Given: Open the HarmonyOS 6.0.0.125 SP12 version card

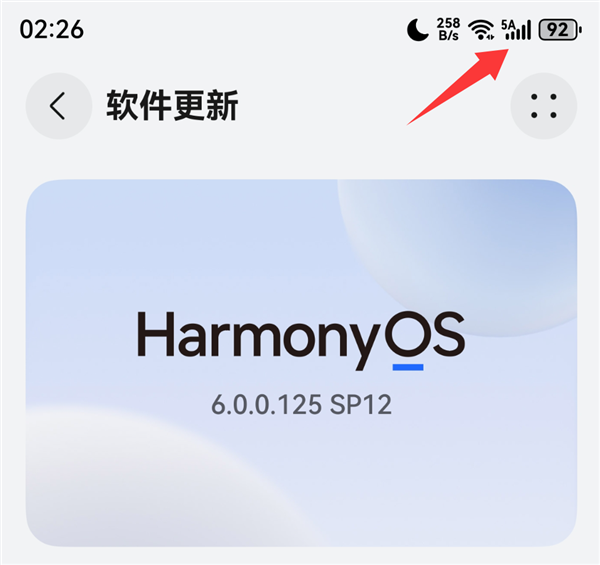Looking at the screenshot, I should (300, 362).
